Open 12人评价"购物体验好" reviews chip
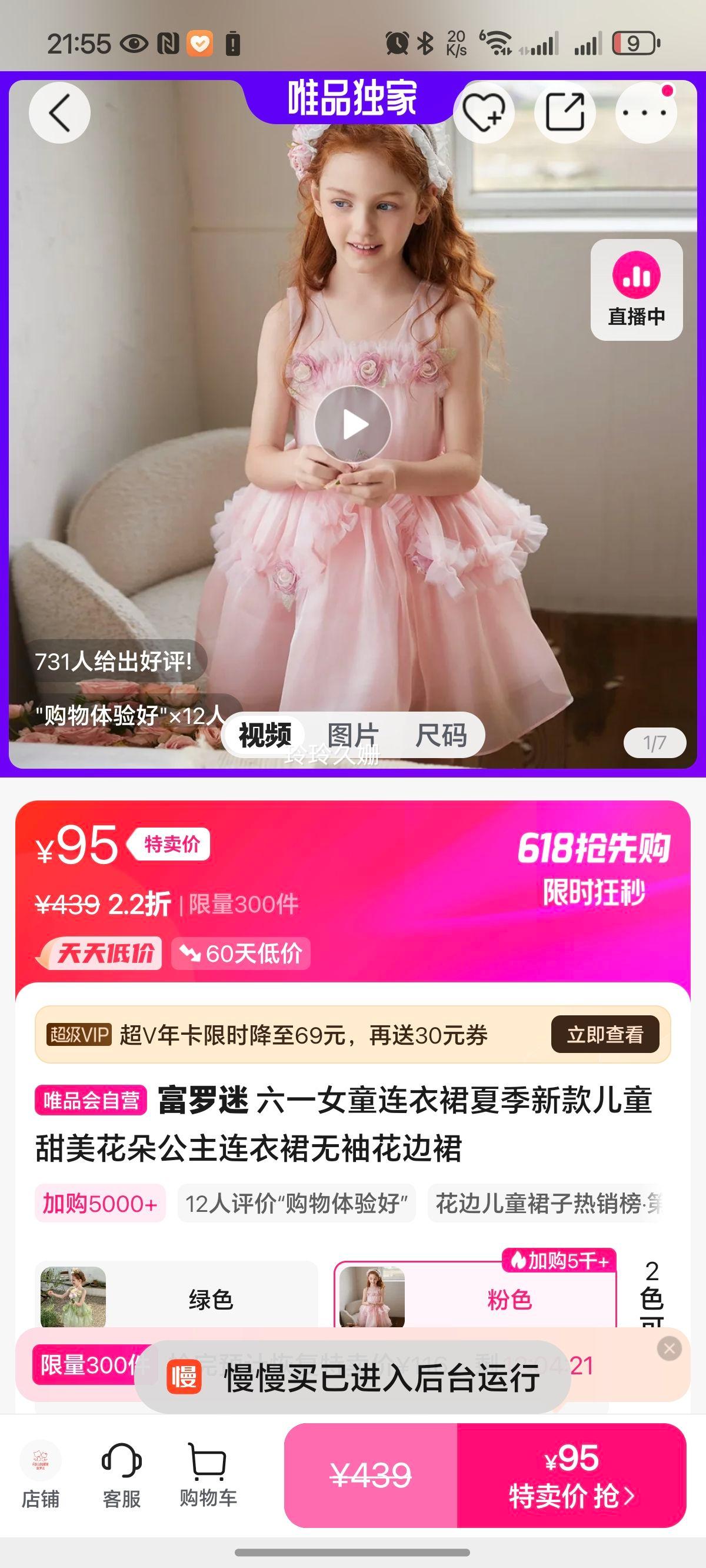 (297, 1204)
